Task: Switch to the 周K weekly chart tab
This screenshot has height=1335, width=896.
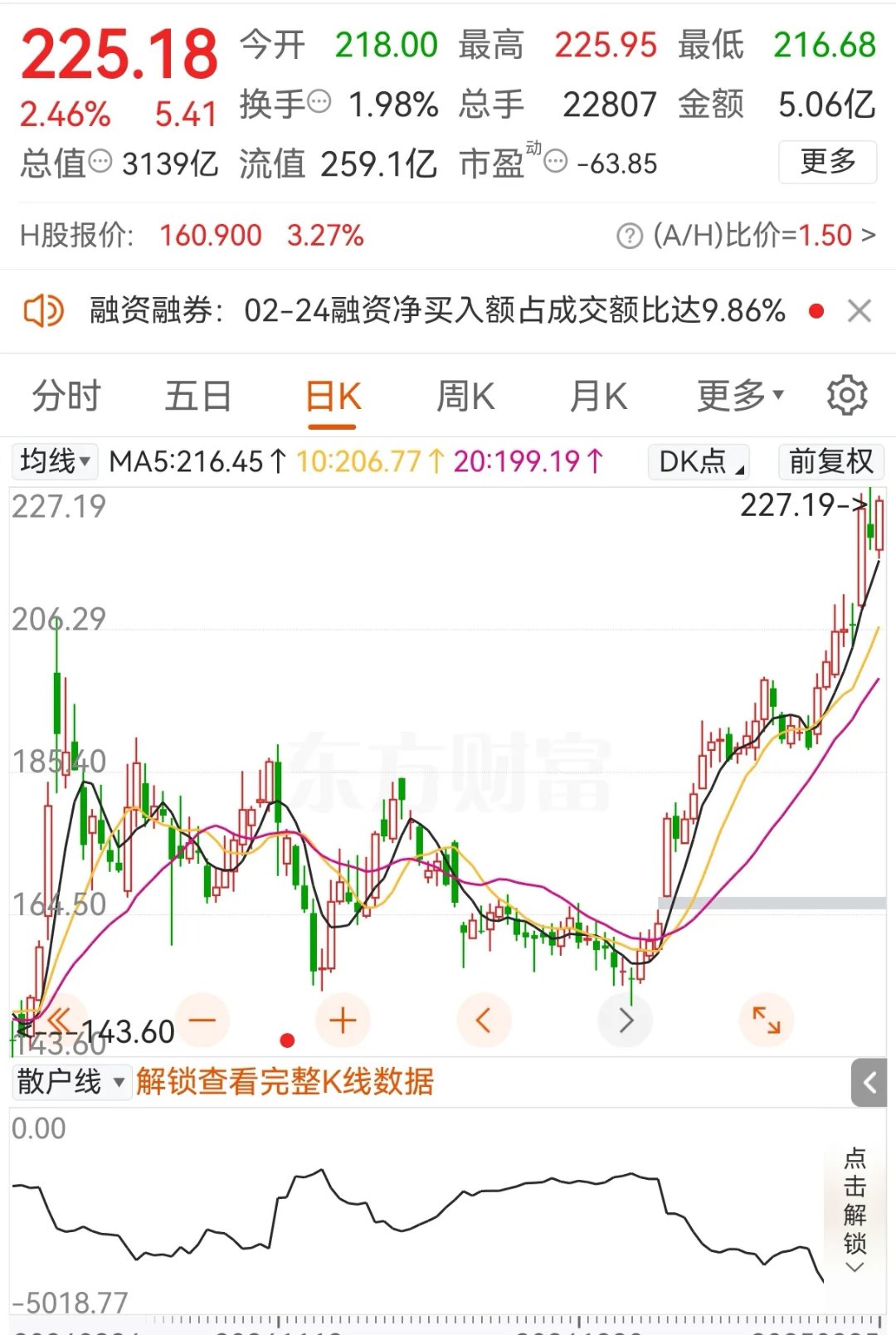Action: tap(463, 396)
